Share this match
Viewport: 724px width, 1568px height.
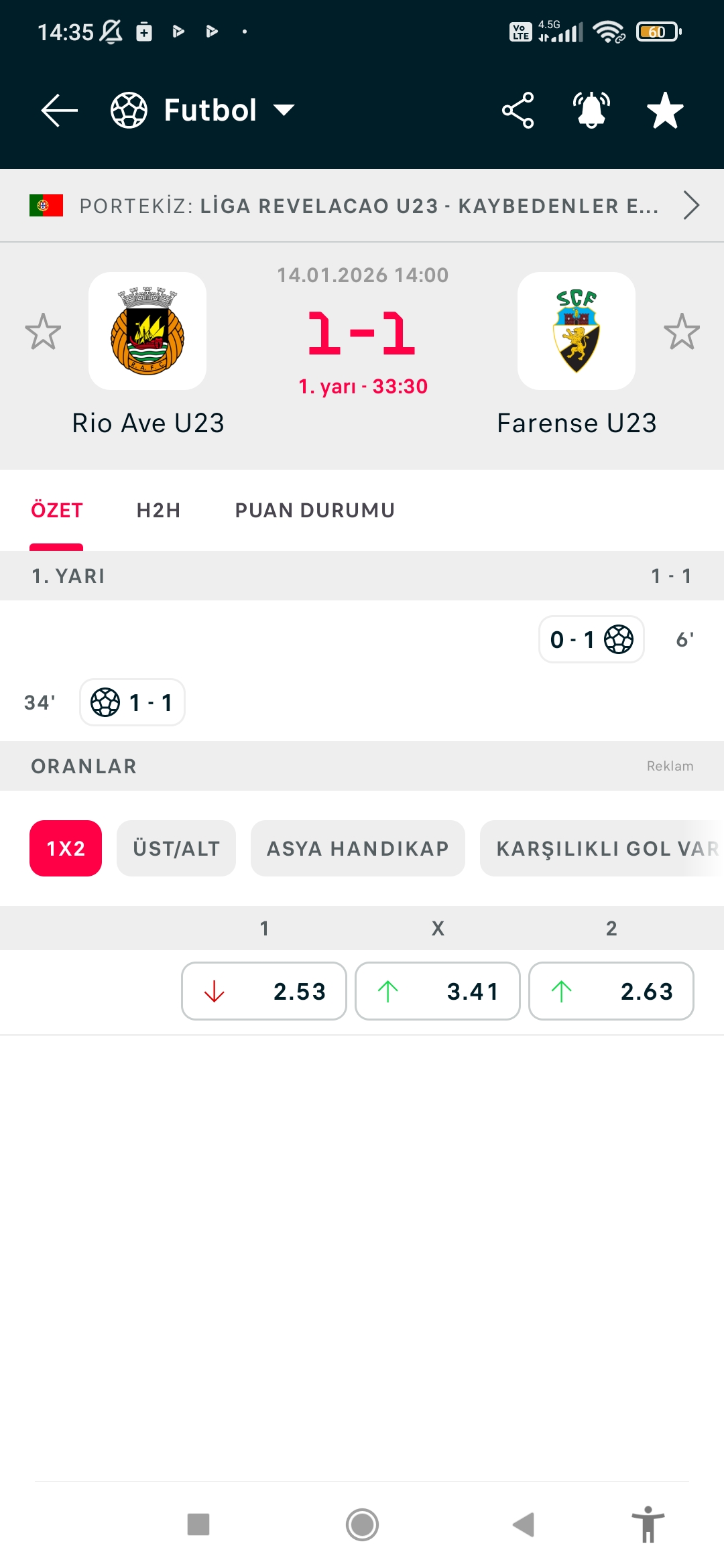(x=518, y=111)
